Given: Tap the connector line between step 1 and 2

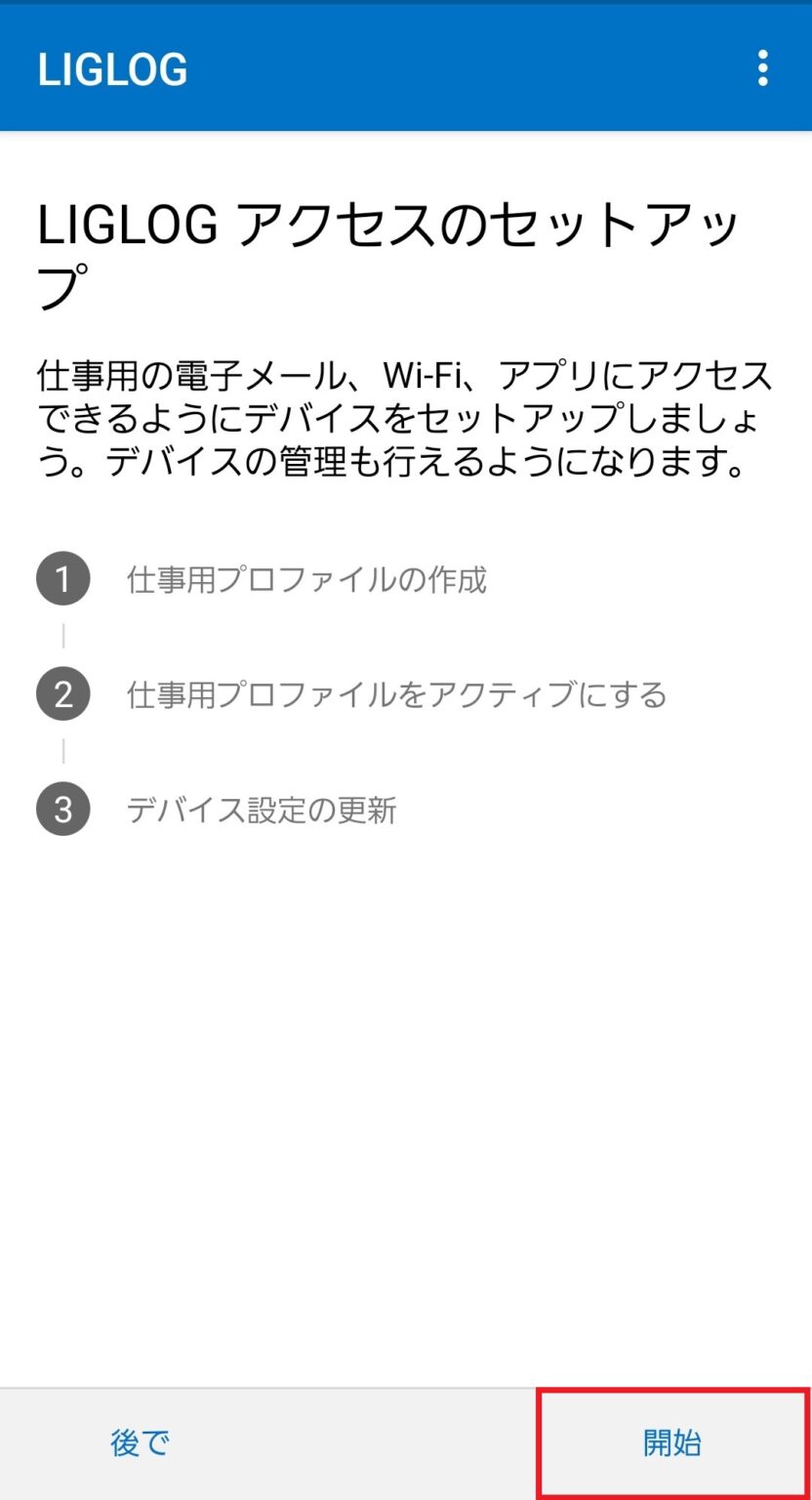Looking at the screenshot, I should point(62,637).
